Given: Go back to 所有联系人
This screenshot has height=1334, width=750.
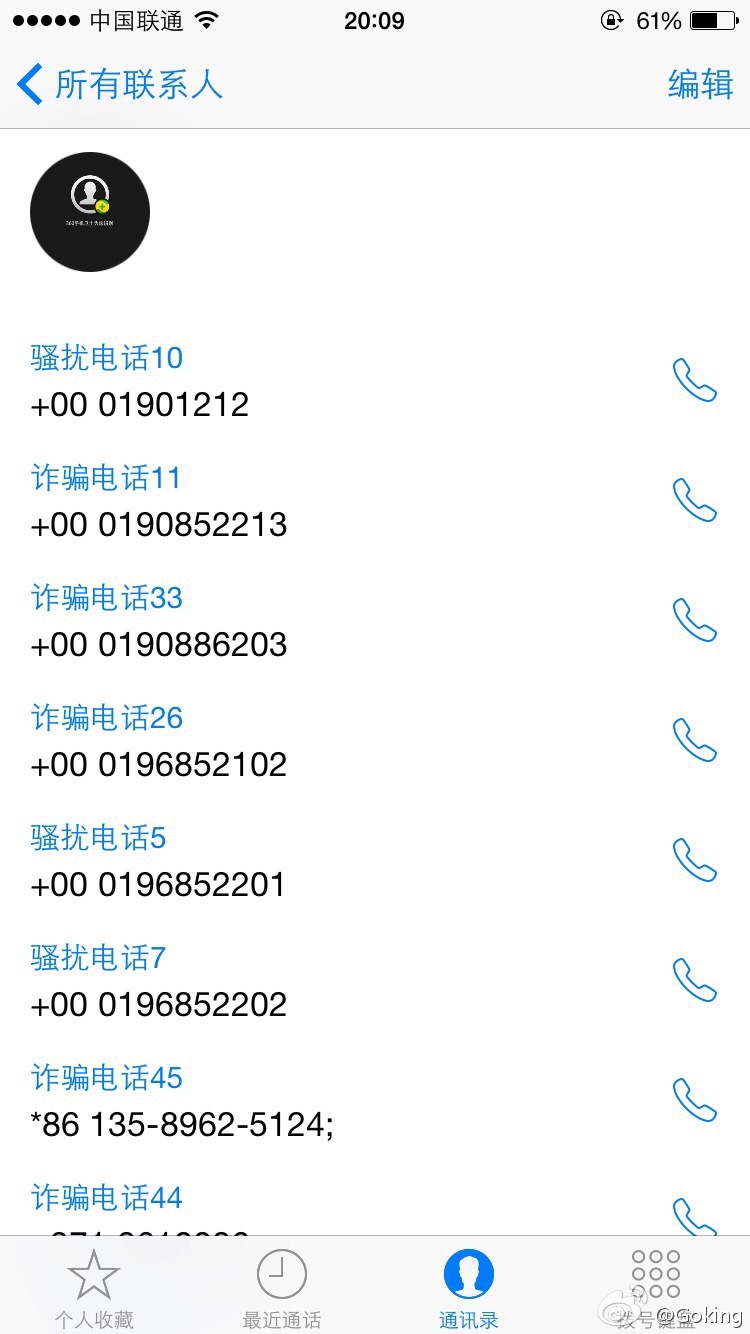Looking at the screenshot, I should click(x=119, y=84).
